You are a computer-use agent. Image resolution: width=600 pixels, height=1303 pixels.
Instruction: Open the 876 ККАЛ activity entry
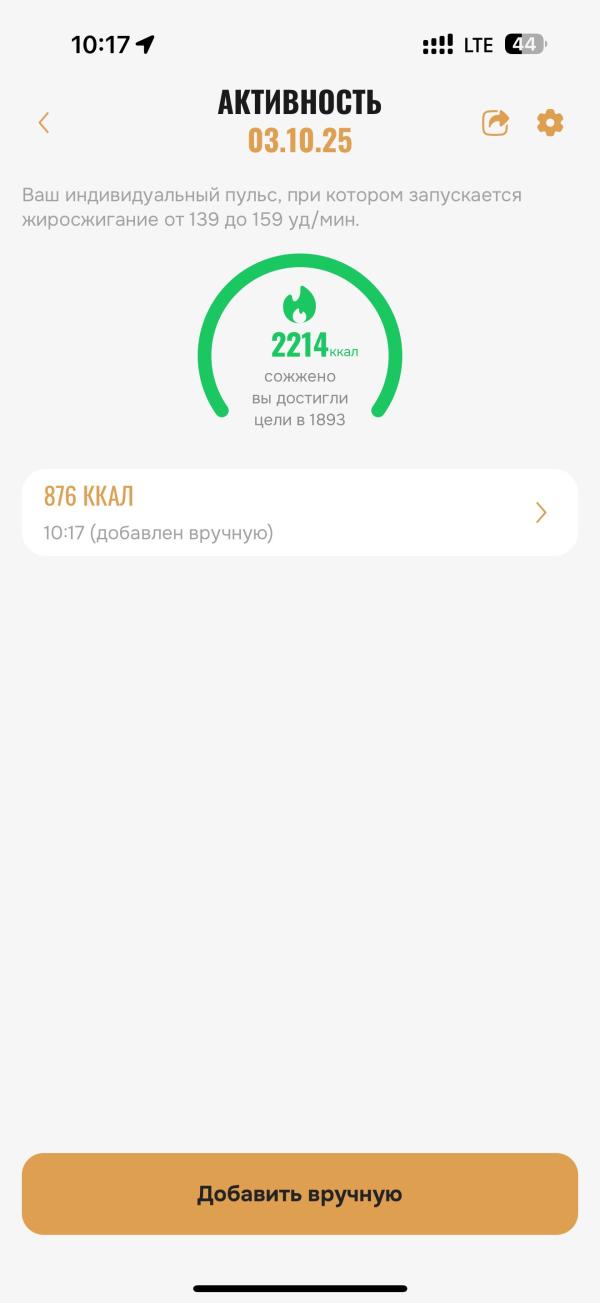pos(299,512)
